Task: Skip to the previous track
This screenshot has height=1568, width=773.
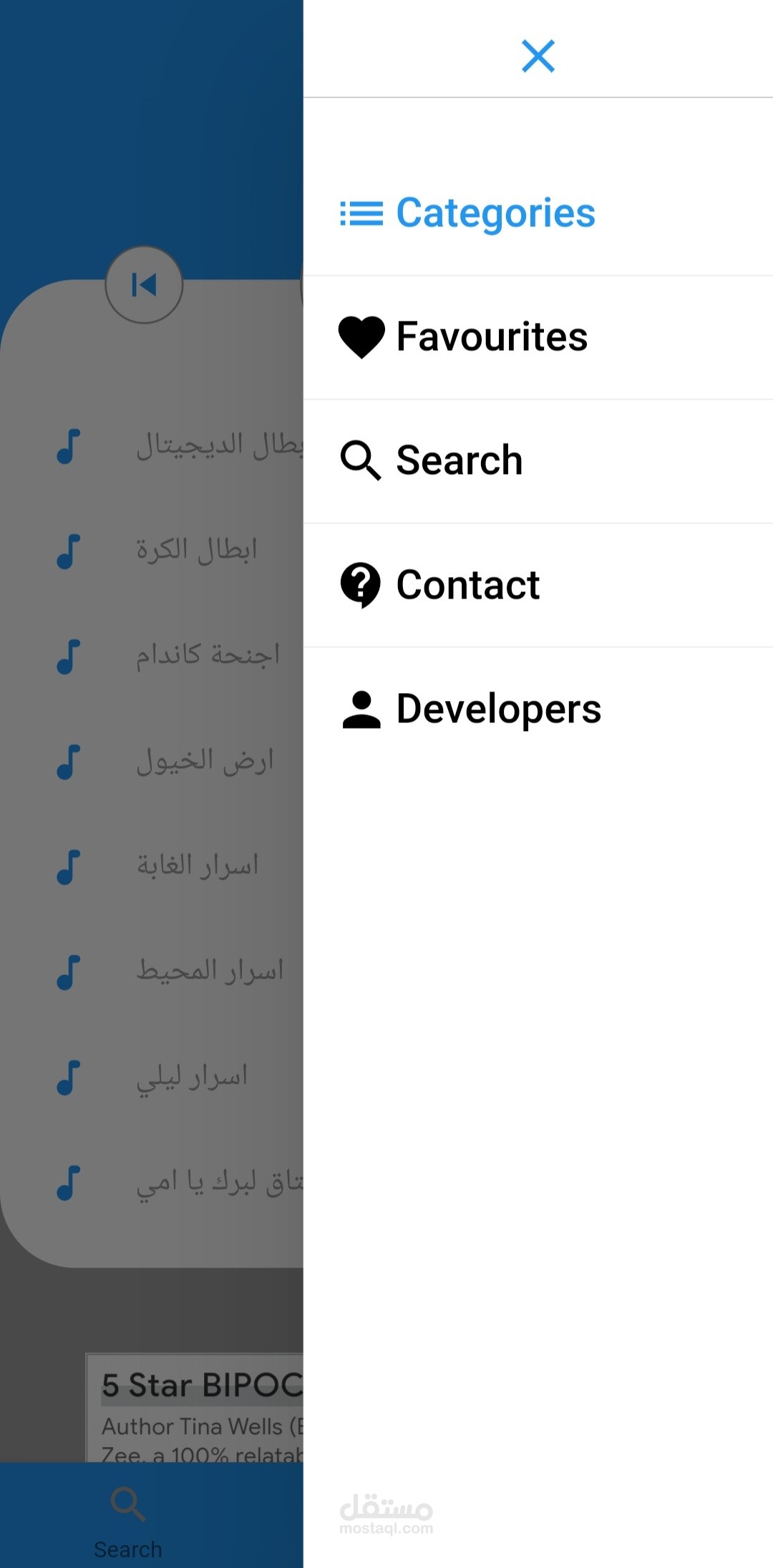Action: 144,285
